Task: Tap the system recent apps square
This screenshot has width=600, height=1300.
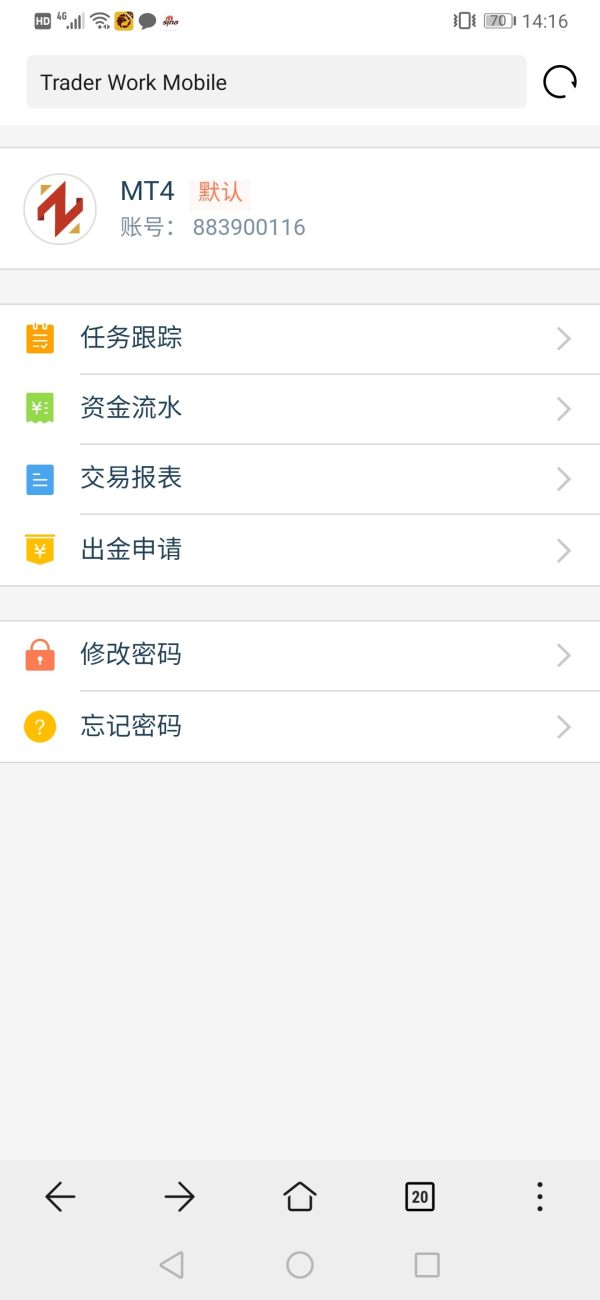Action: coord(427,1265)
